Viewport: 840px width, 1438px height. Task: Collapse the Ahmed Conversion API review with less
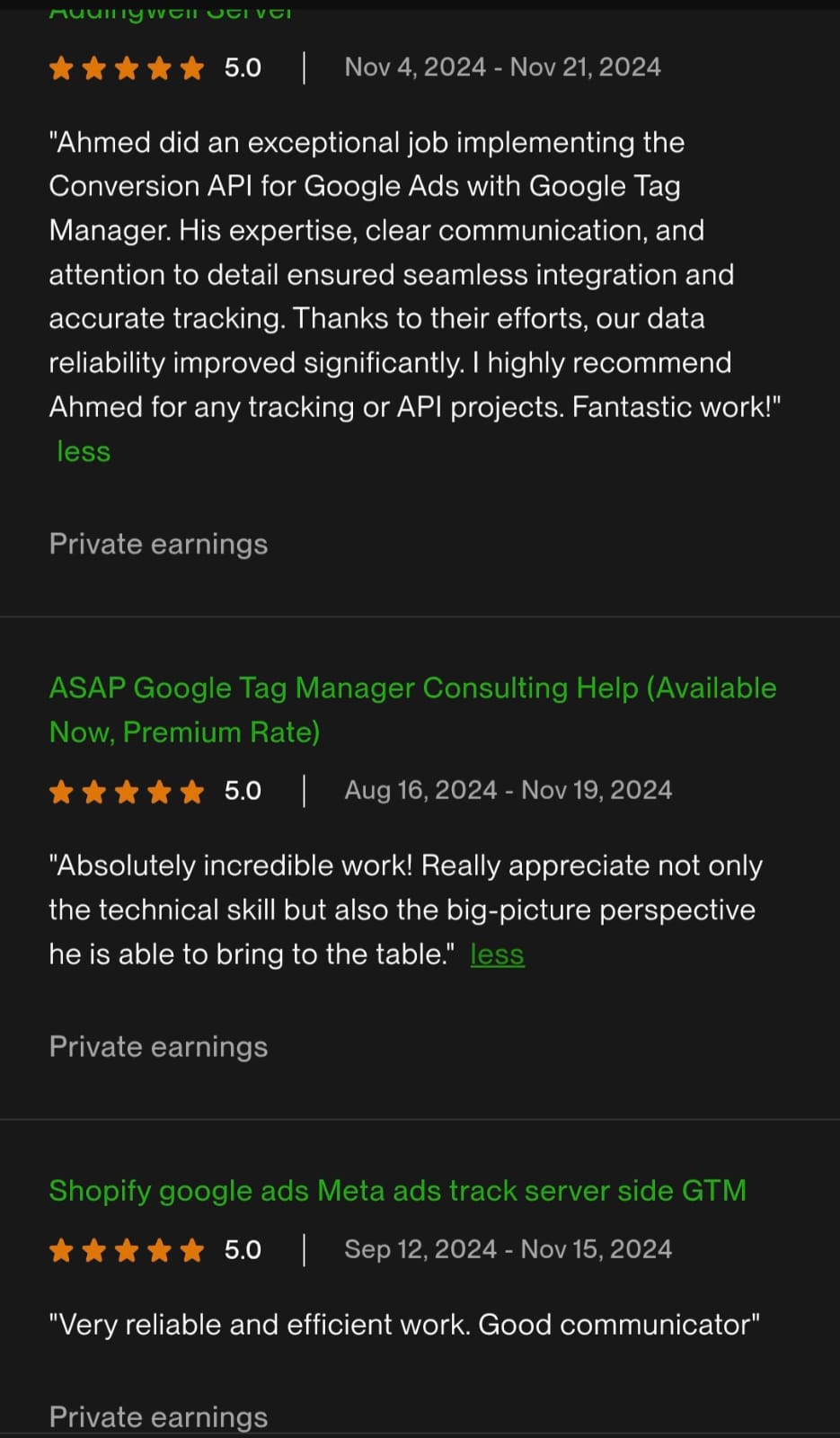click(x=84, y=451)
